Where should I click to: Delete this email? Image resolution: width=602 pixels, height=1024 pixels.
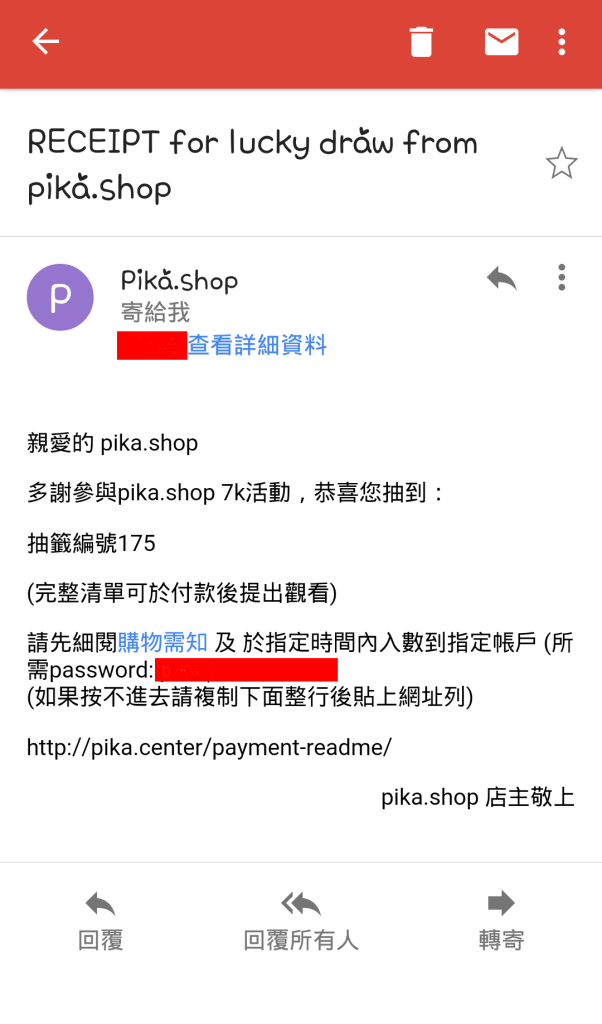(x=421, y=42)
